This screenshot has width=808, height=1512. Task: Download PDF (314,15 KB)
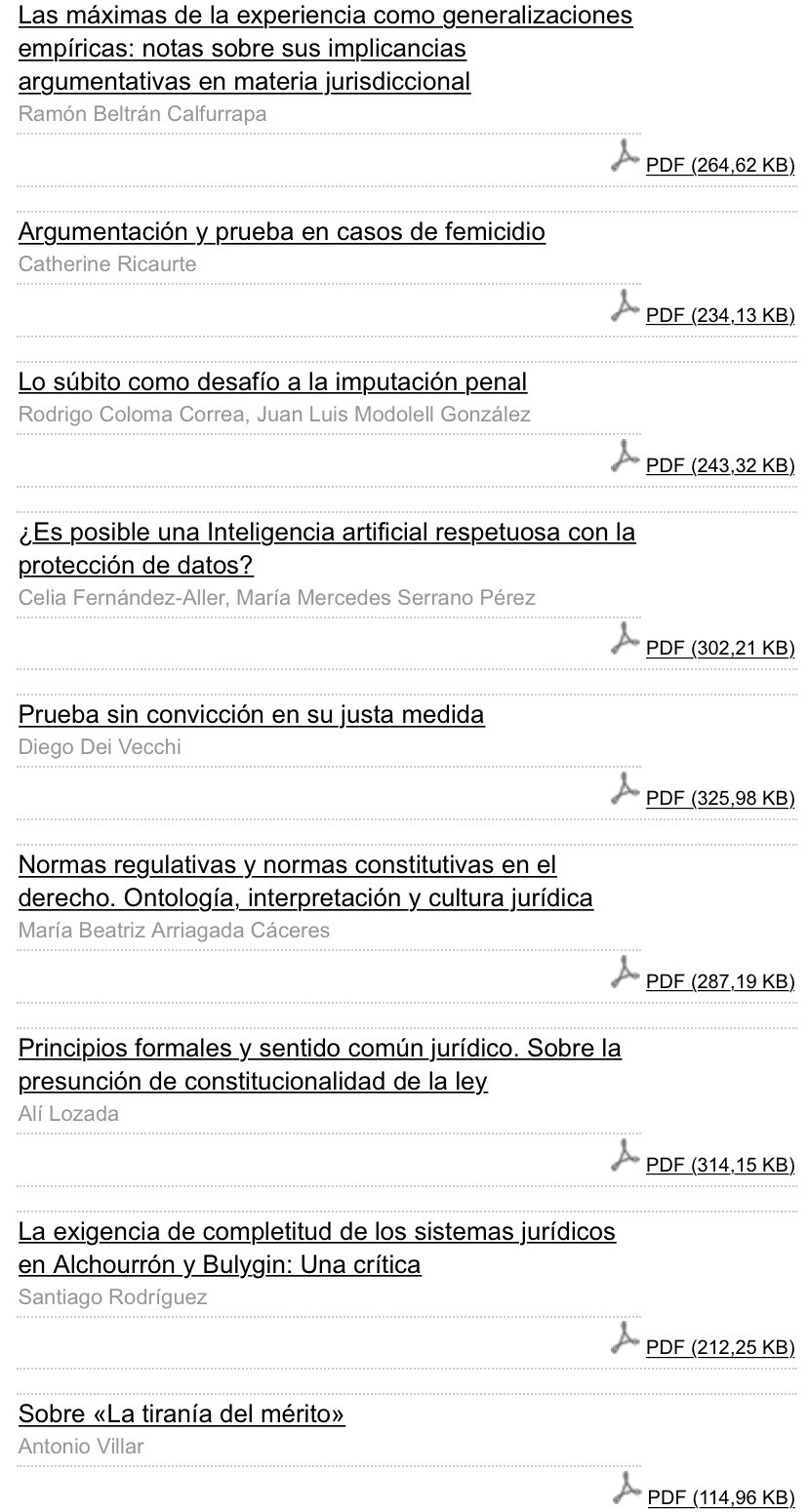[x=720, y=1165]
